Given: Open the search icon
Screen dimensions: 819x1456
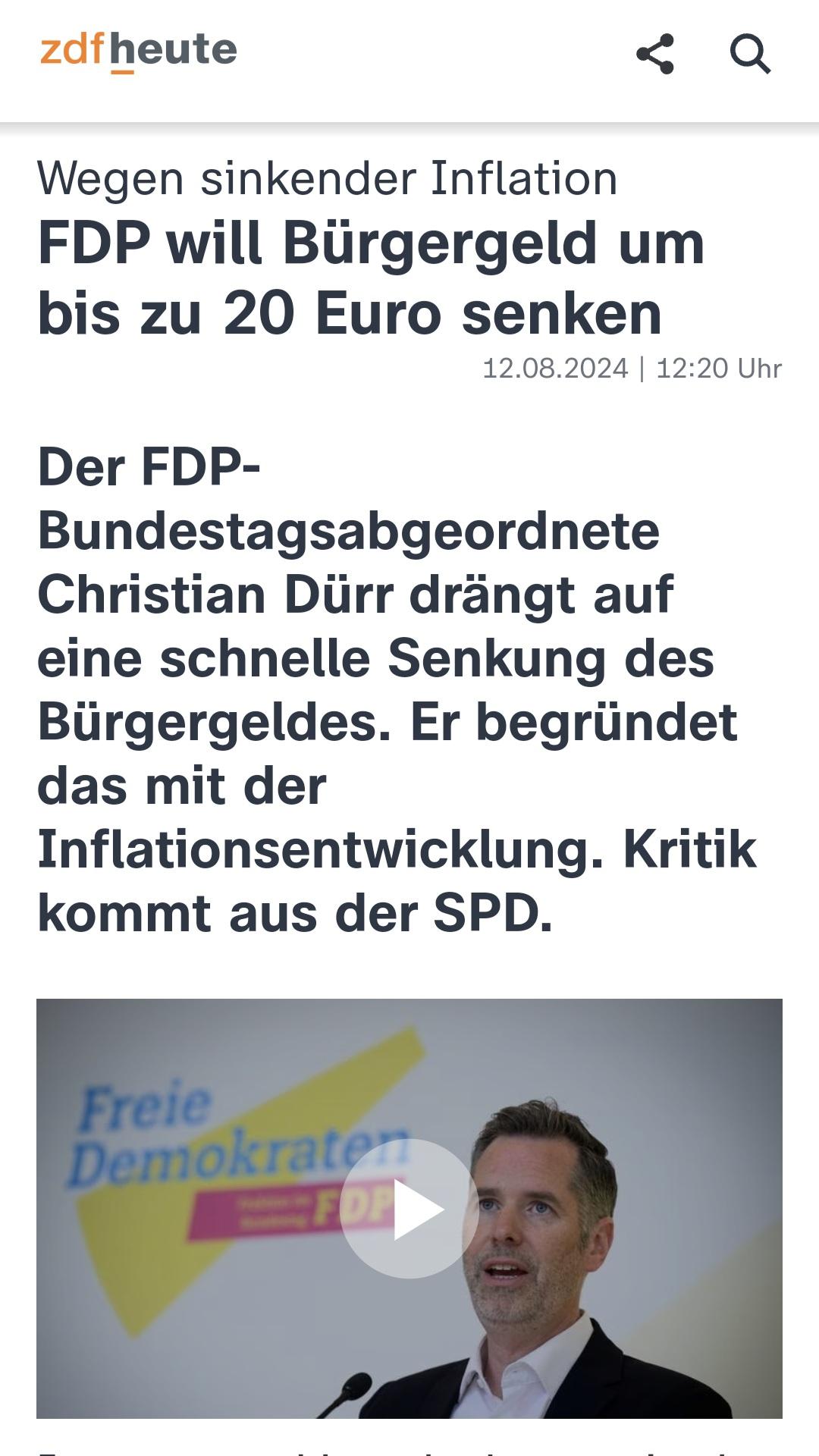Looking at the screenshot, I should pyautogui.click(x=750, y=54).
